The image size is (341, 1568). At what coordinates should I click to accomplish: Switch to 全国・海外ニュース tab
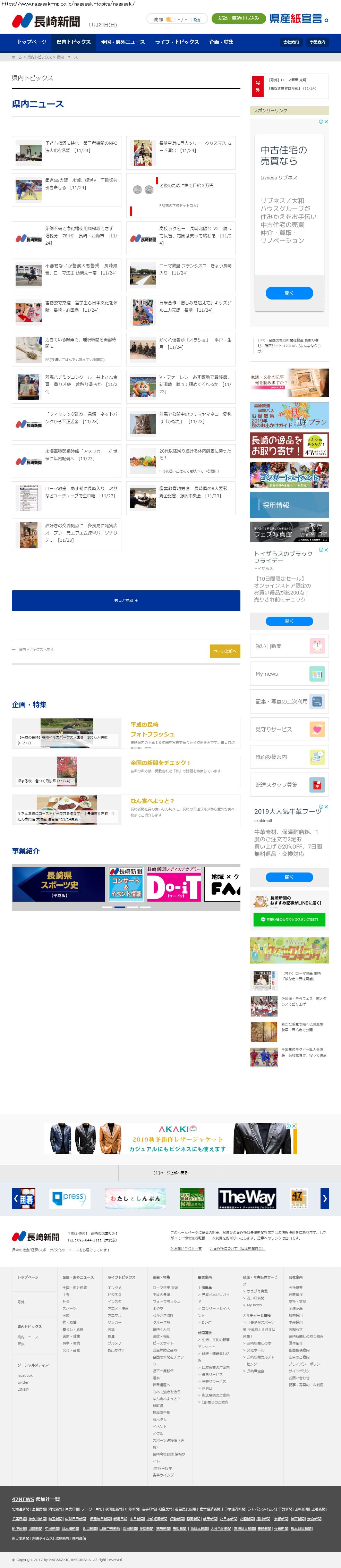(x=122, y=42)
